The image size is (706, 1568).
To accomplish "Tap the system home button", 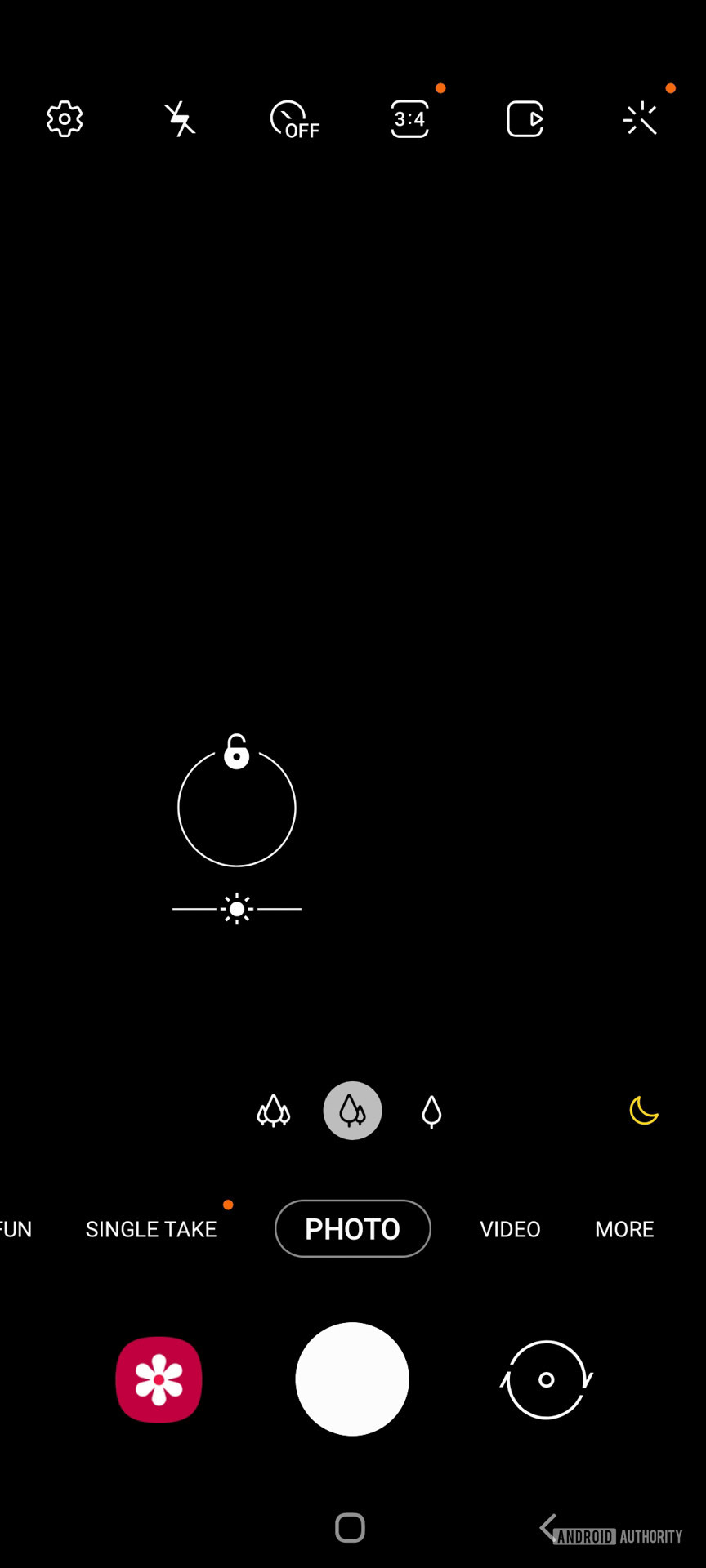I will (x=350, y=1527).
